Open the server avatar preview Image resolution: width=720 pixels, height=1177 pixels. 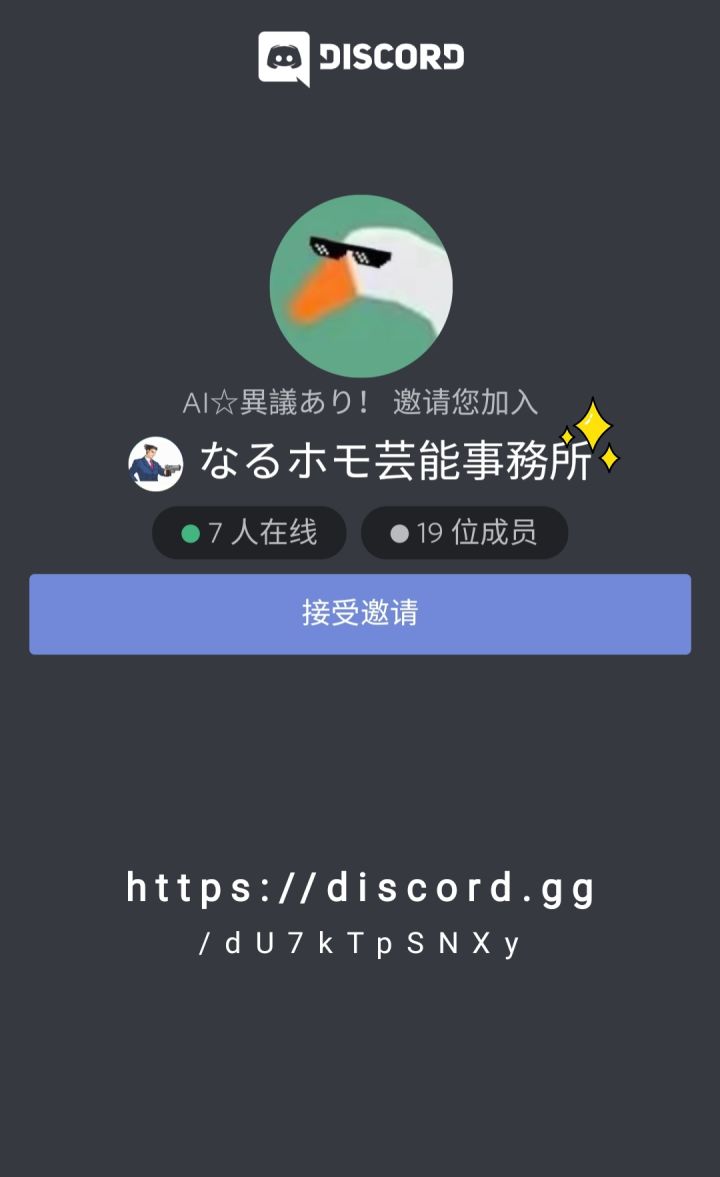(x=360, y=286)
